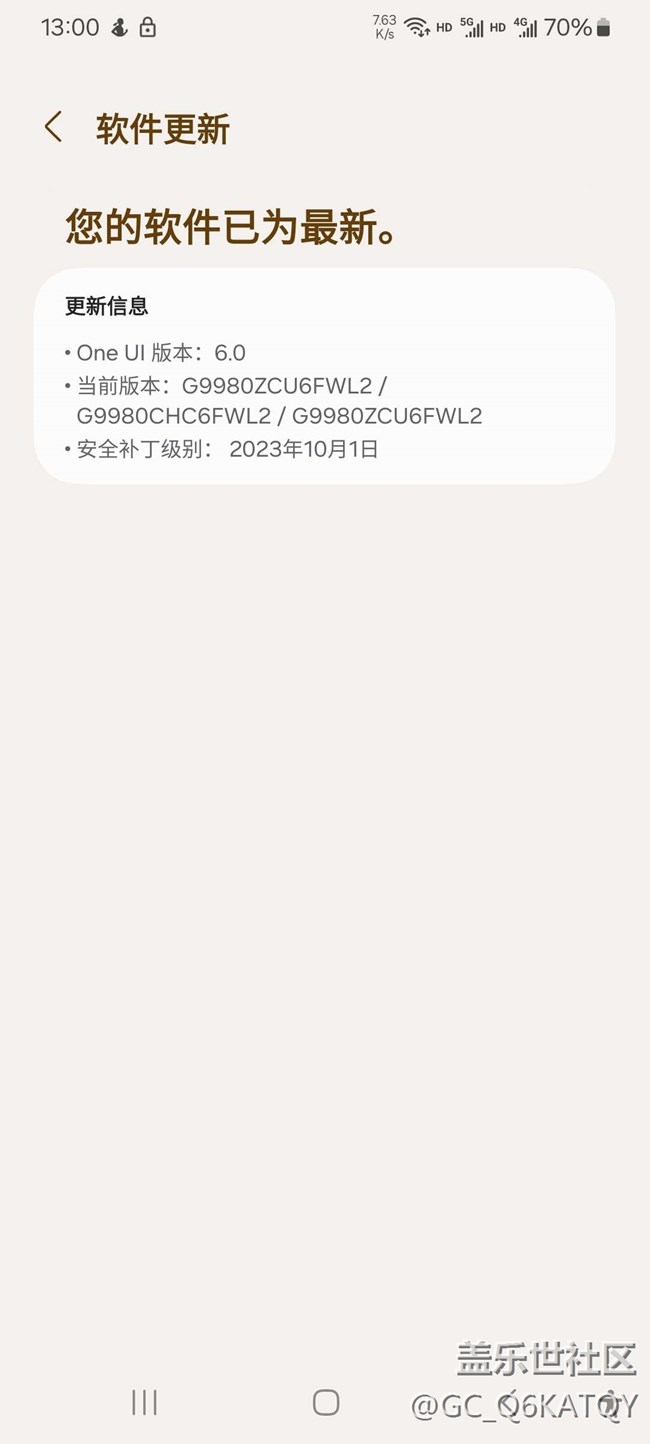Go back from the 软件更新 screen
This screenshot has height=1444, width=650.
pos(54,128)
